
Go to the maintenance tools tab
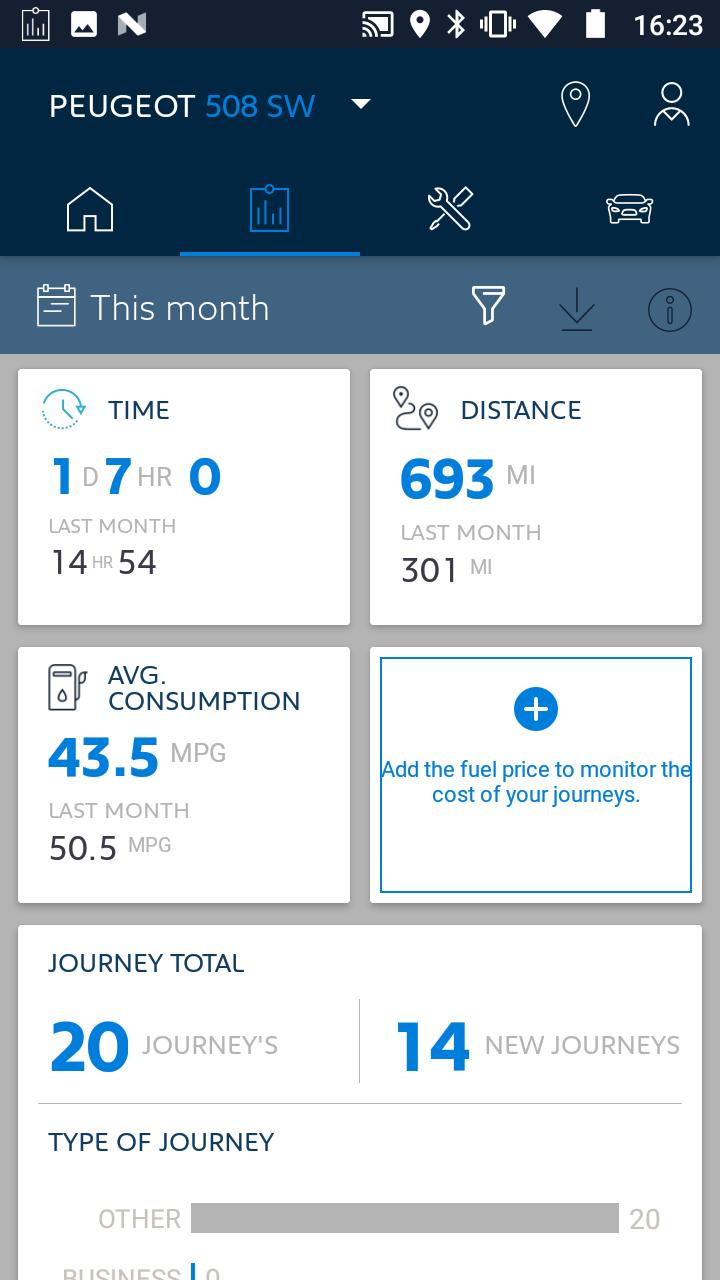(x=450, y=209)
